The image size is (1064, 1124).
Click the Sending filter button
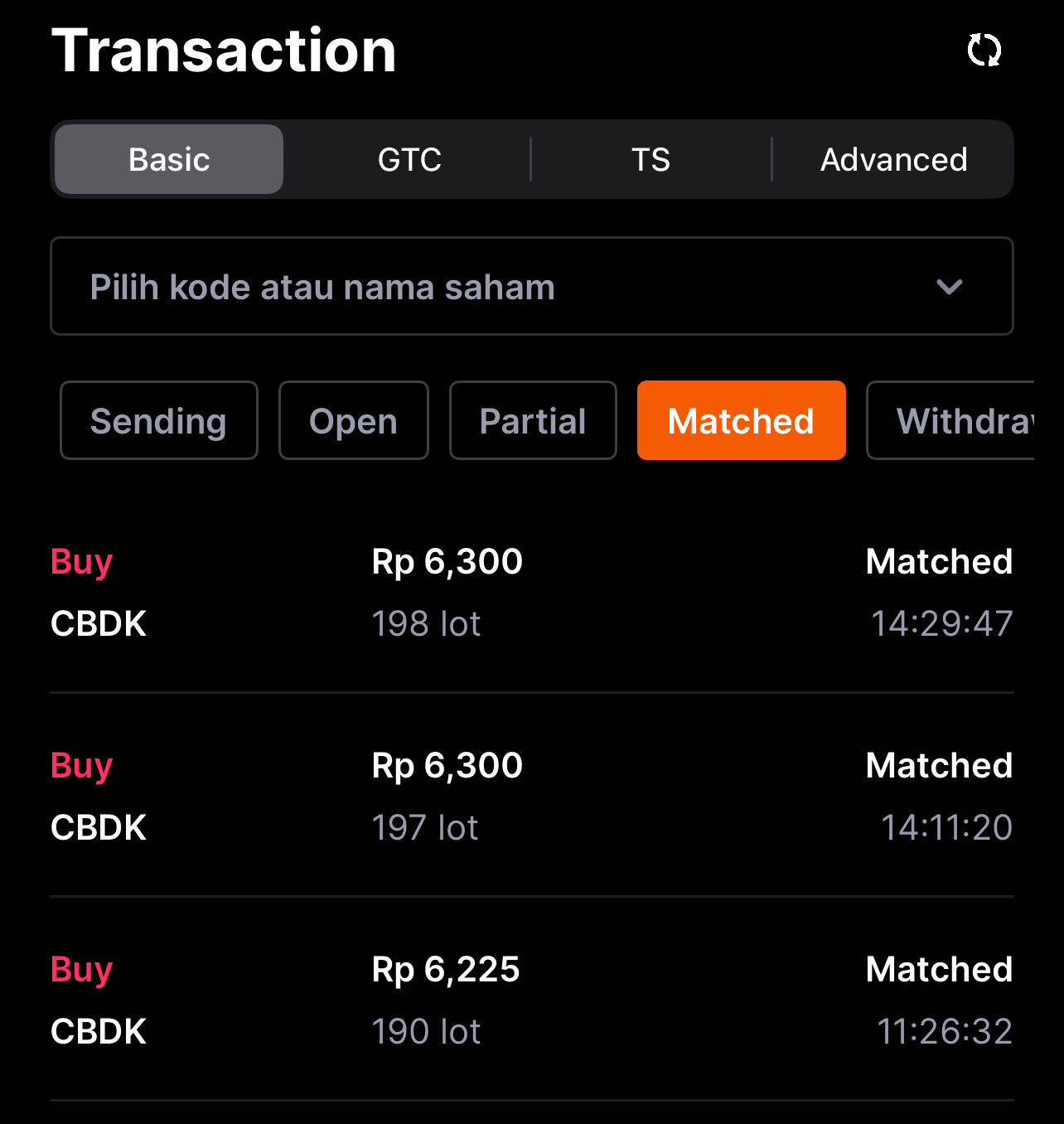coord(158,420)
